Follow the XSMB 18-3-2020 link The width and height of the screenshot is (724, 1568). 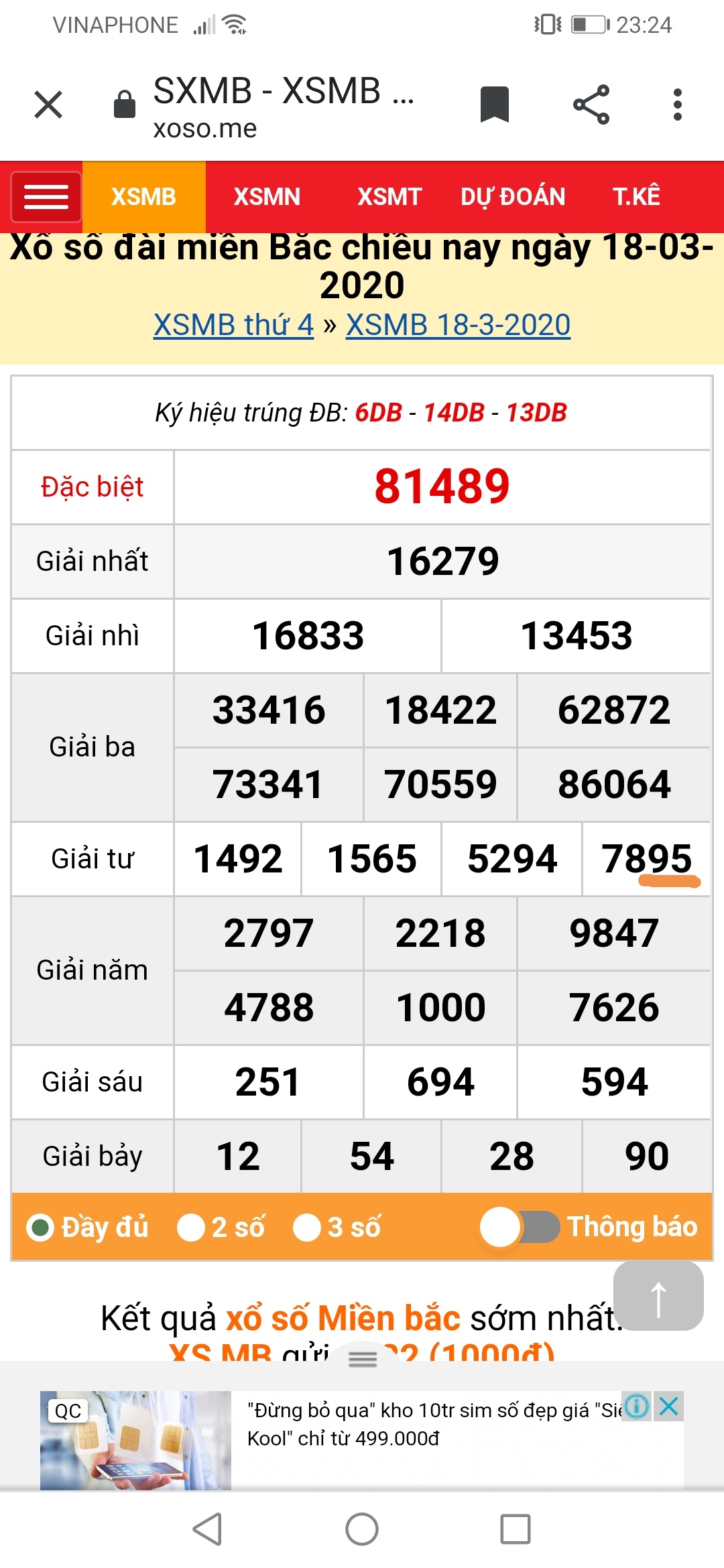(459, 325)
